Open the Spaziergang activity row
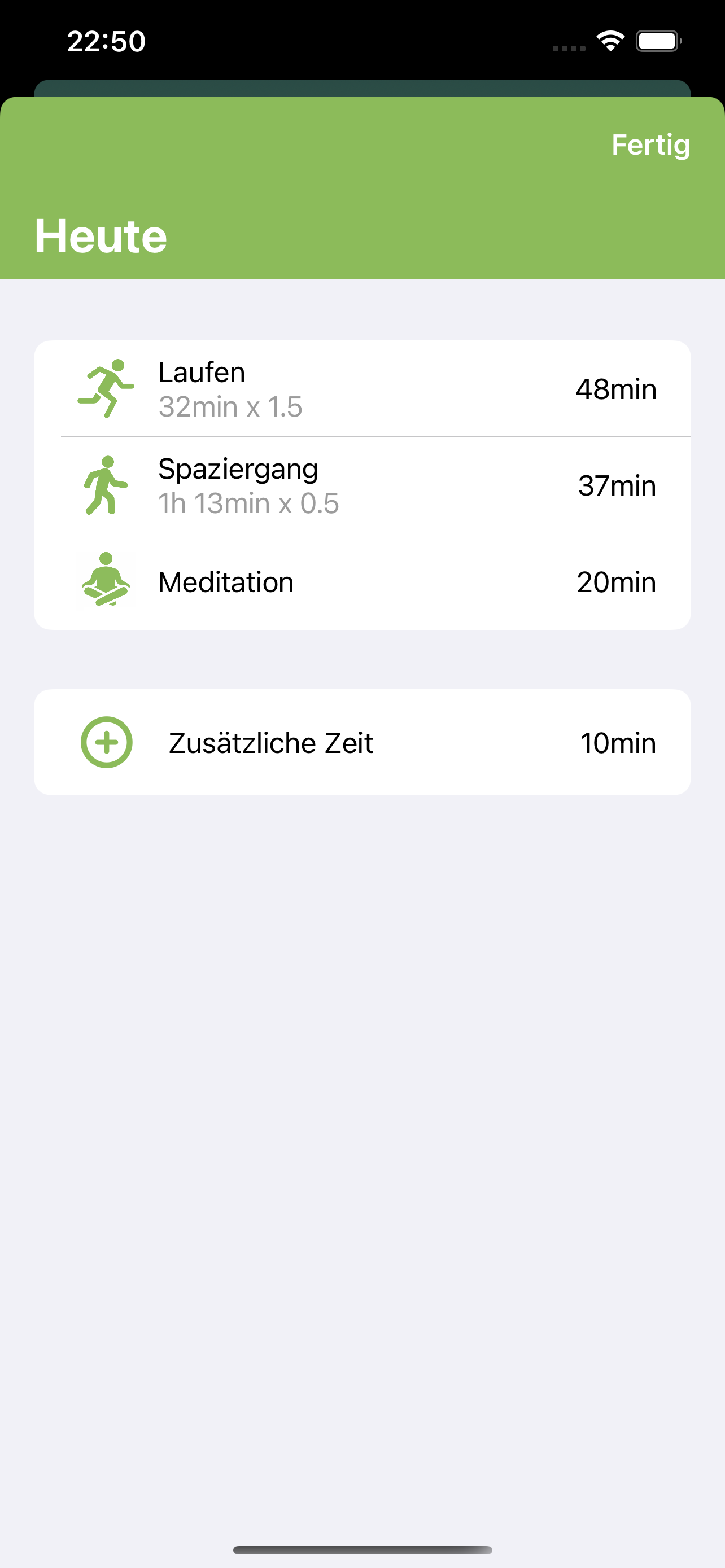This screenshot has height=1568, width=725. 362,485
